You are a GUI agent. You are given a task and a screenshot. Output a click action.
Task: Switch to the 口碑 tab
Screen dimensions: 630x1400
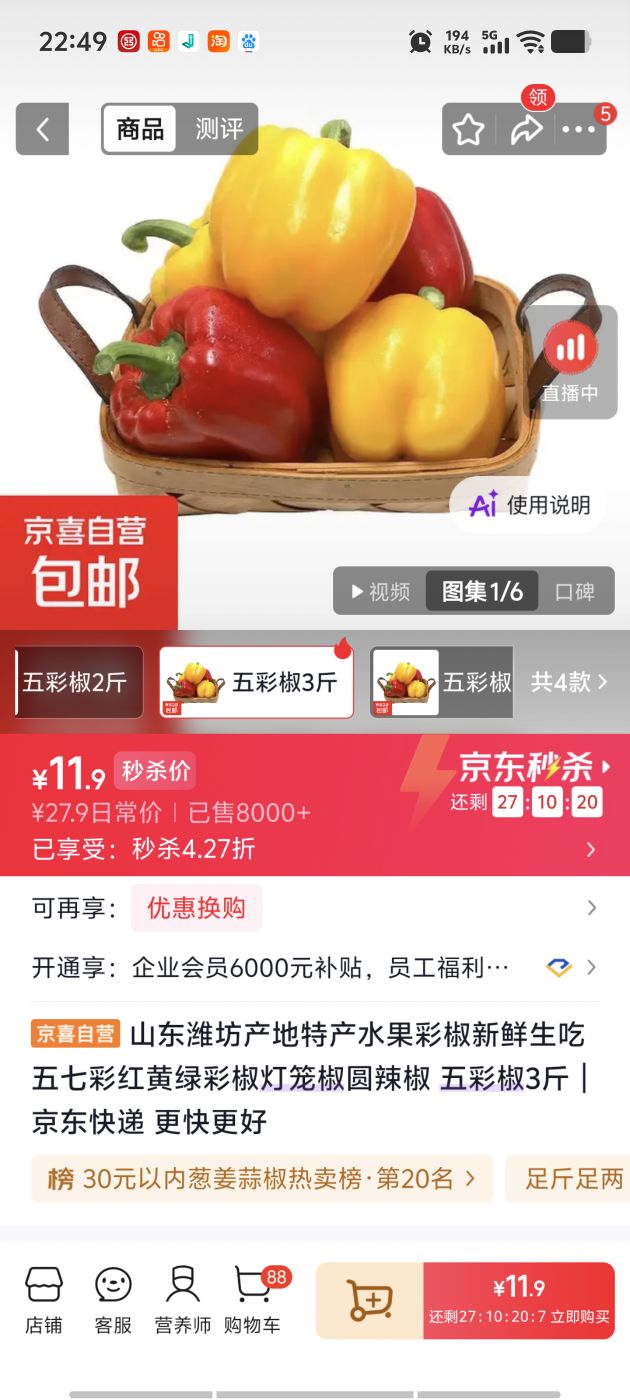point(575,592)
